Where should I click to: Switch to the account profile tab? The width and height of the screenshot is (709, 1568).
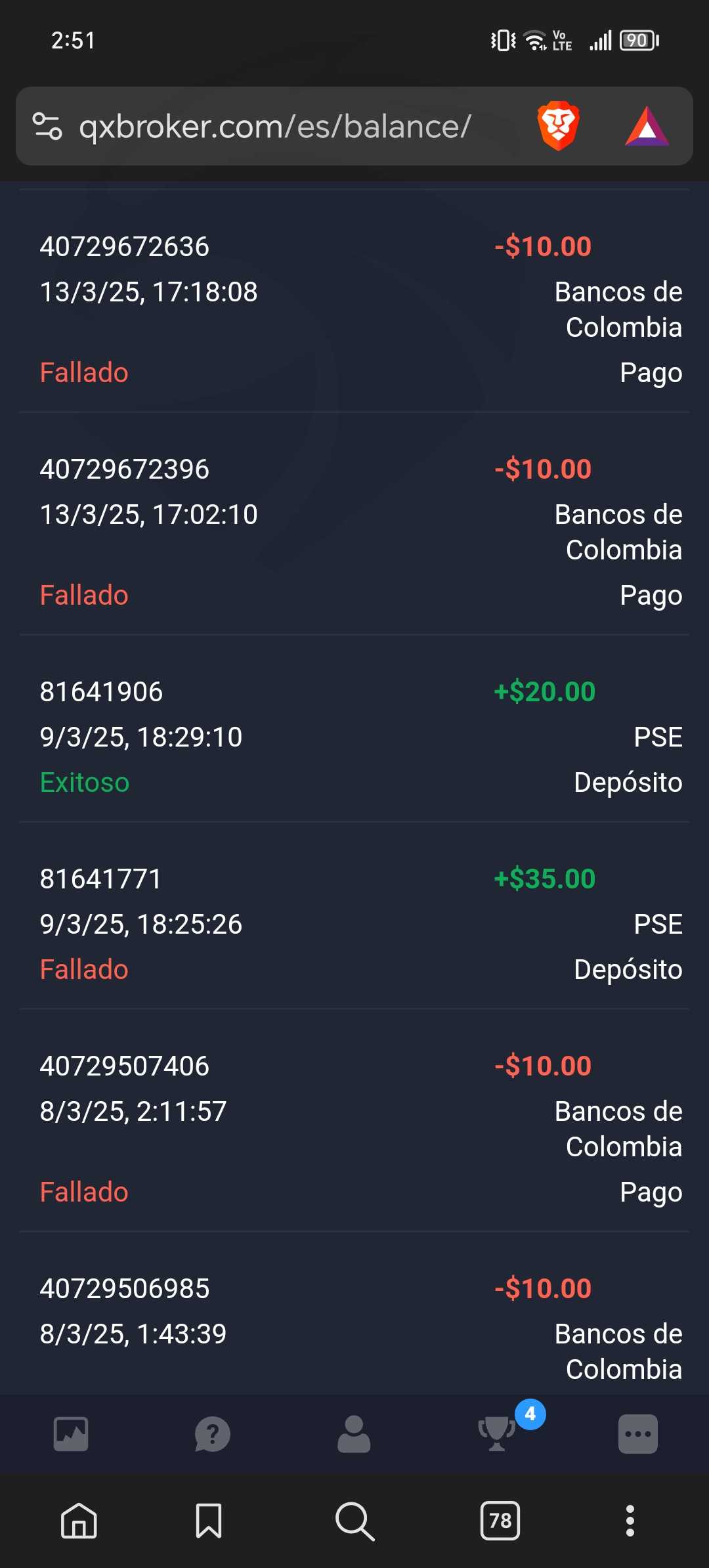(x=354, y=1433)
